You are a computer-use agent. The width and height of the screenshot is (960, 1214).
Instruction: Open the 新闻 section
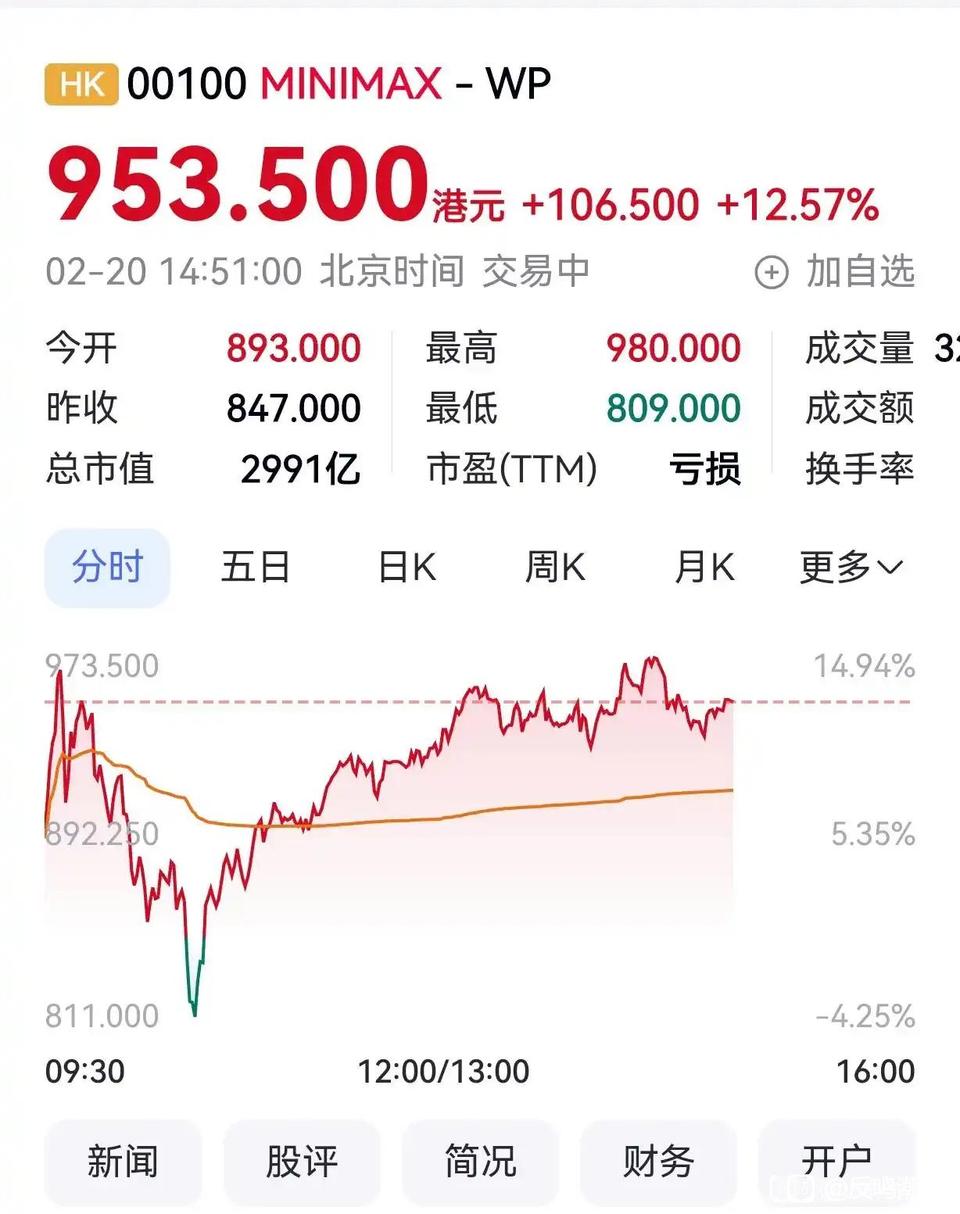123,1161
